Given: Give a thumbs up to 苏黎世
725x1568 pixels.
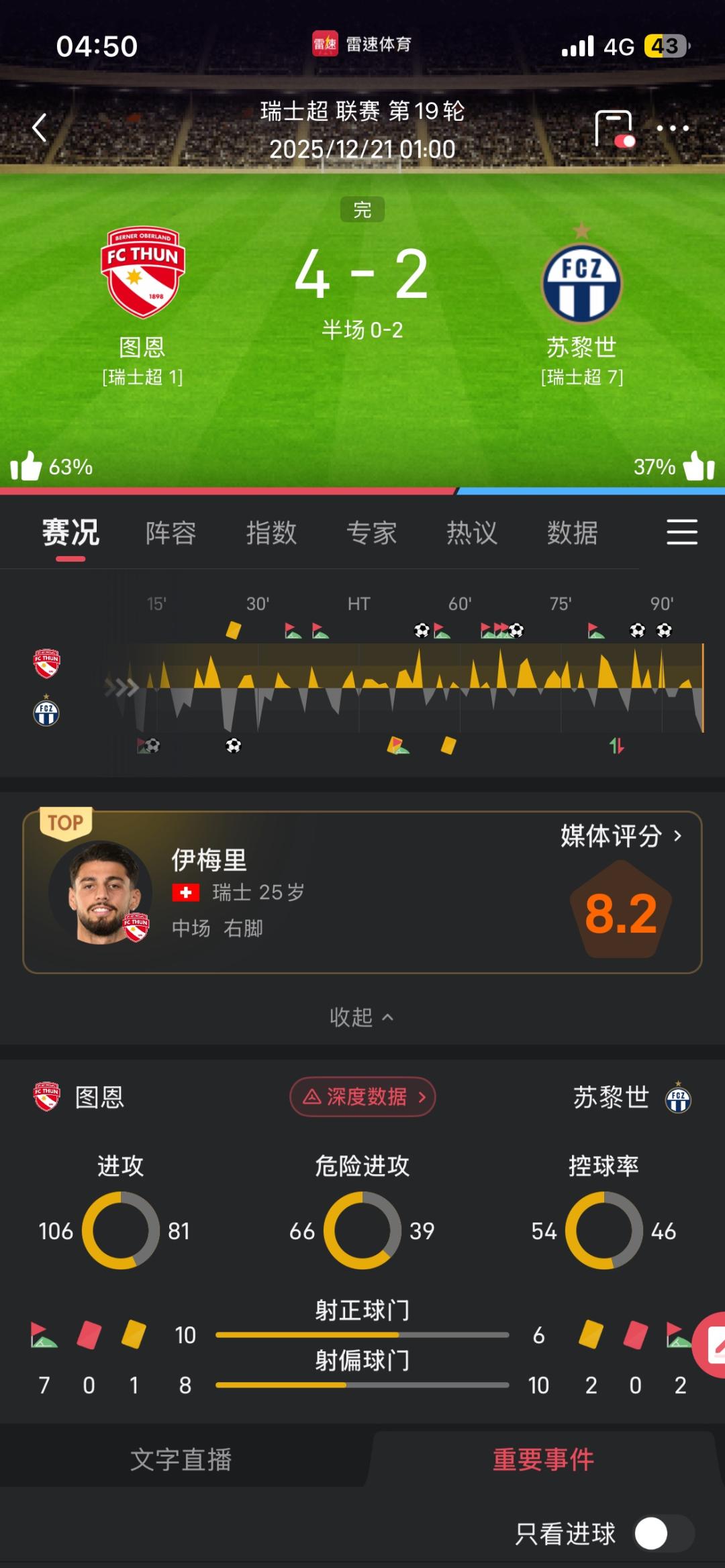Looking at the screenshot, I should (x=698, y=466).
